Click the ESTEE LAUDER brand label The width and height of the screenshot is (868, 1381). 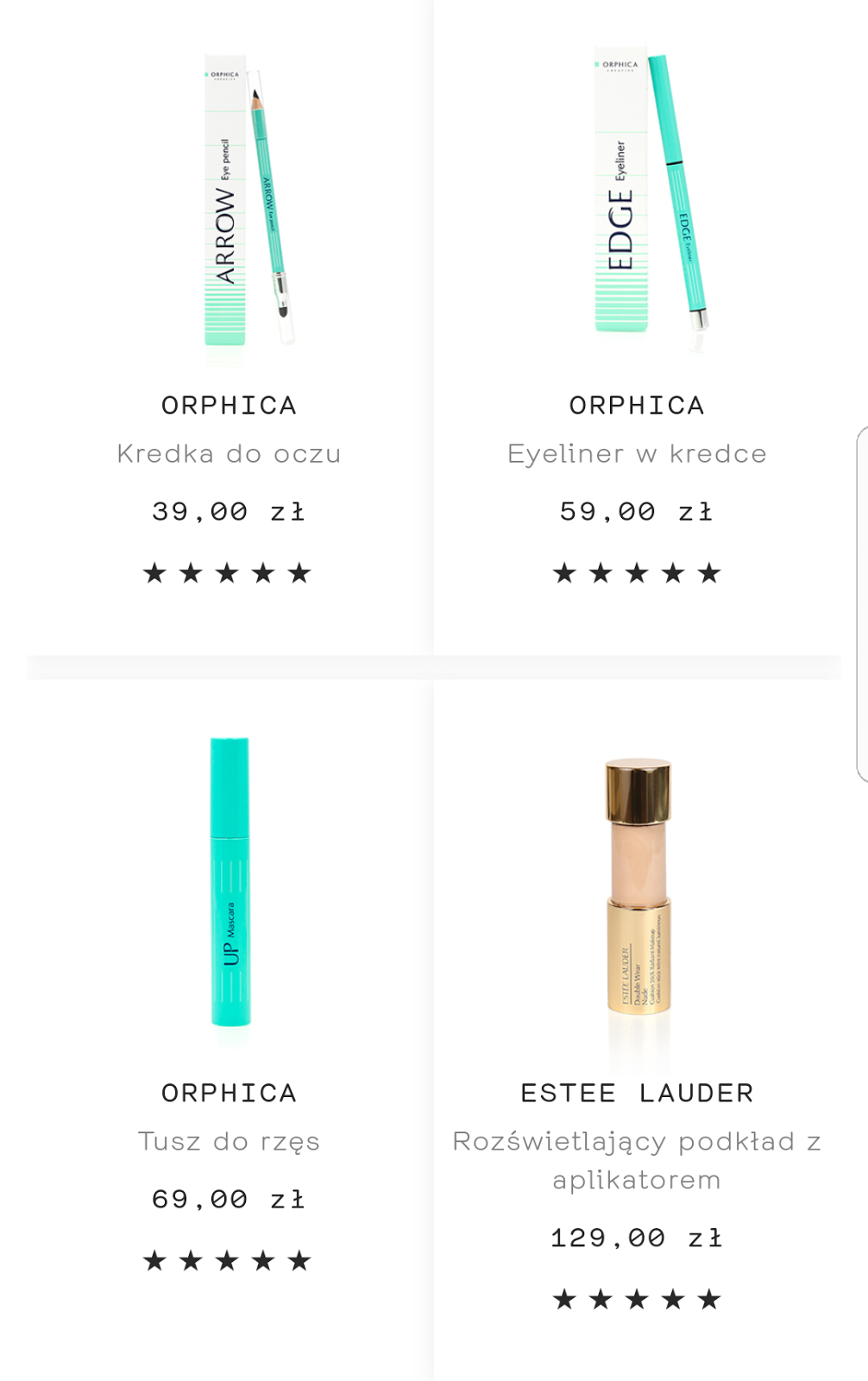(x=637, y=1092)
